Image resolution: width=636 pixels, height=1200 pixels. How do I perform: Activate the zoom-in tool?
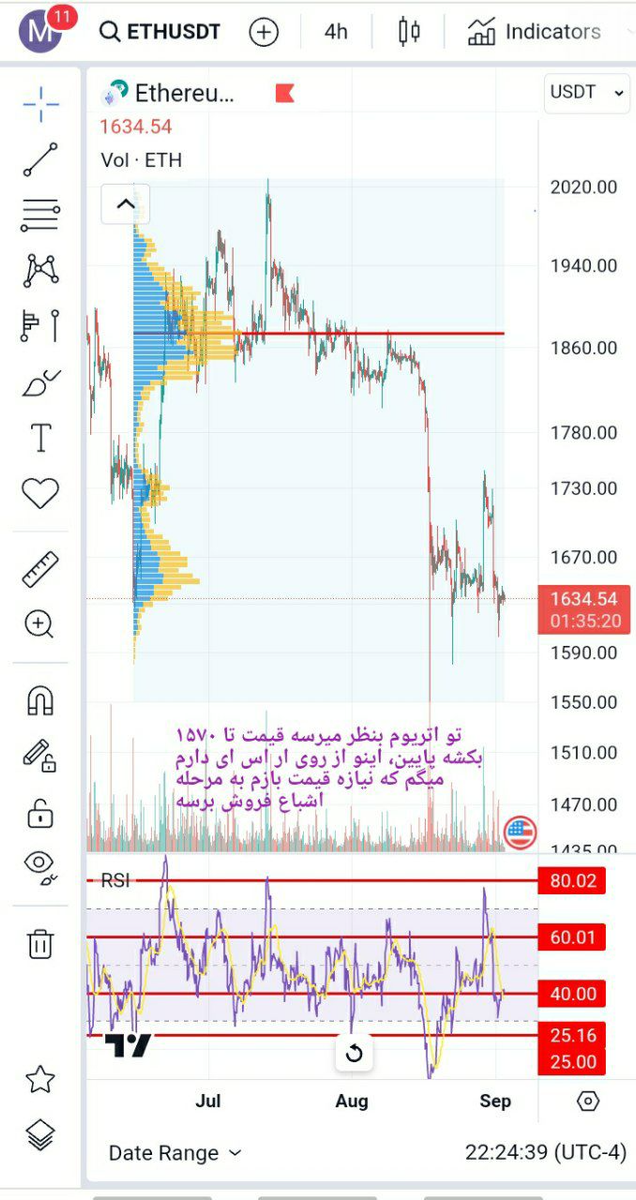[39, 625]
